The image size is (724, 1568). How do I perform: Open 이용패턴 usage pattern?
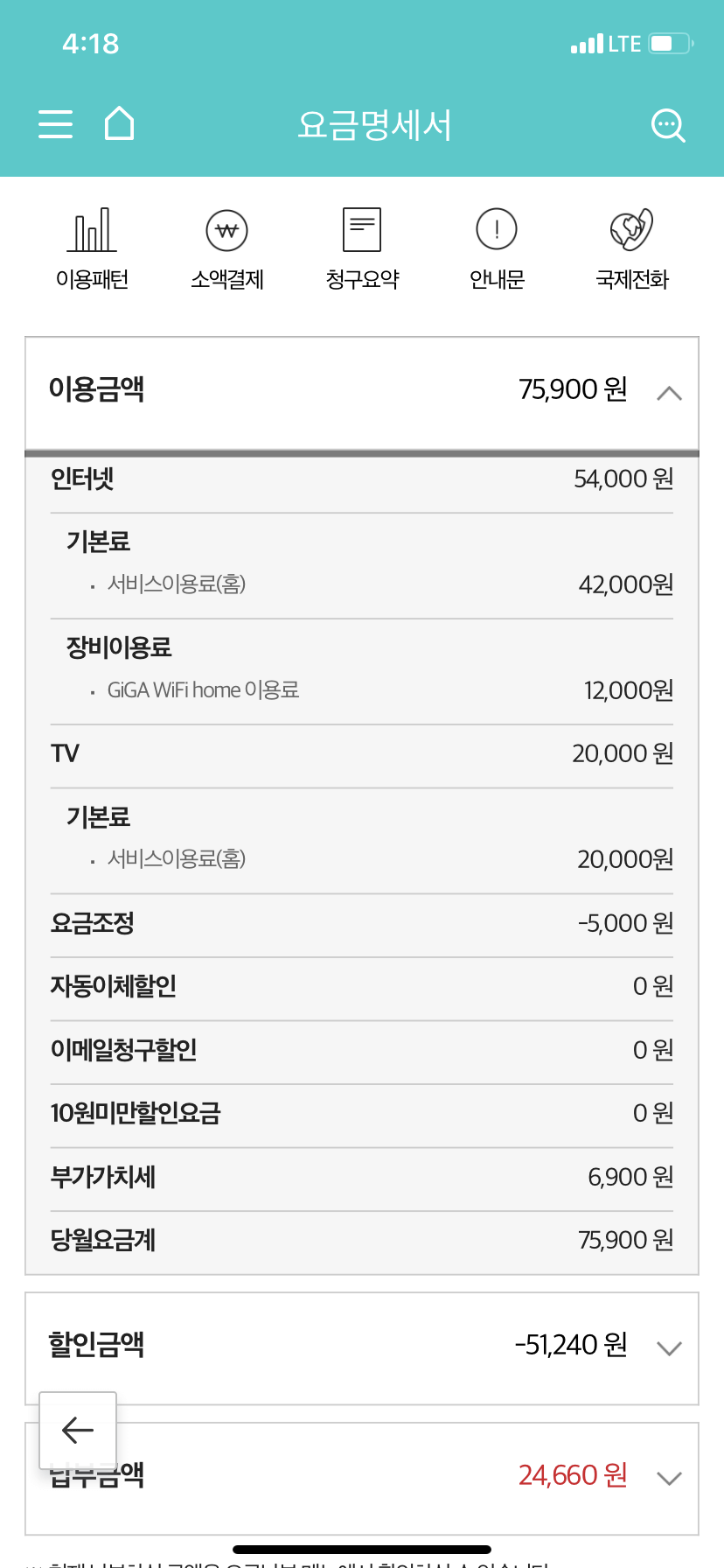(x=92, y=248)
